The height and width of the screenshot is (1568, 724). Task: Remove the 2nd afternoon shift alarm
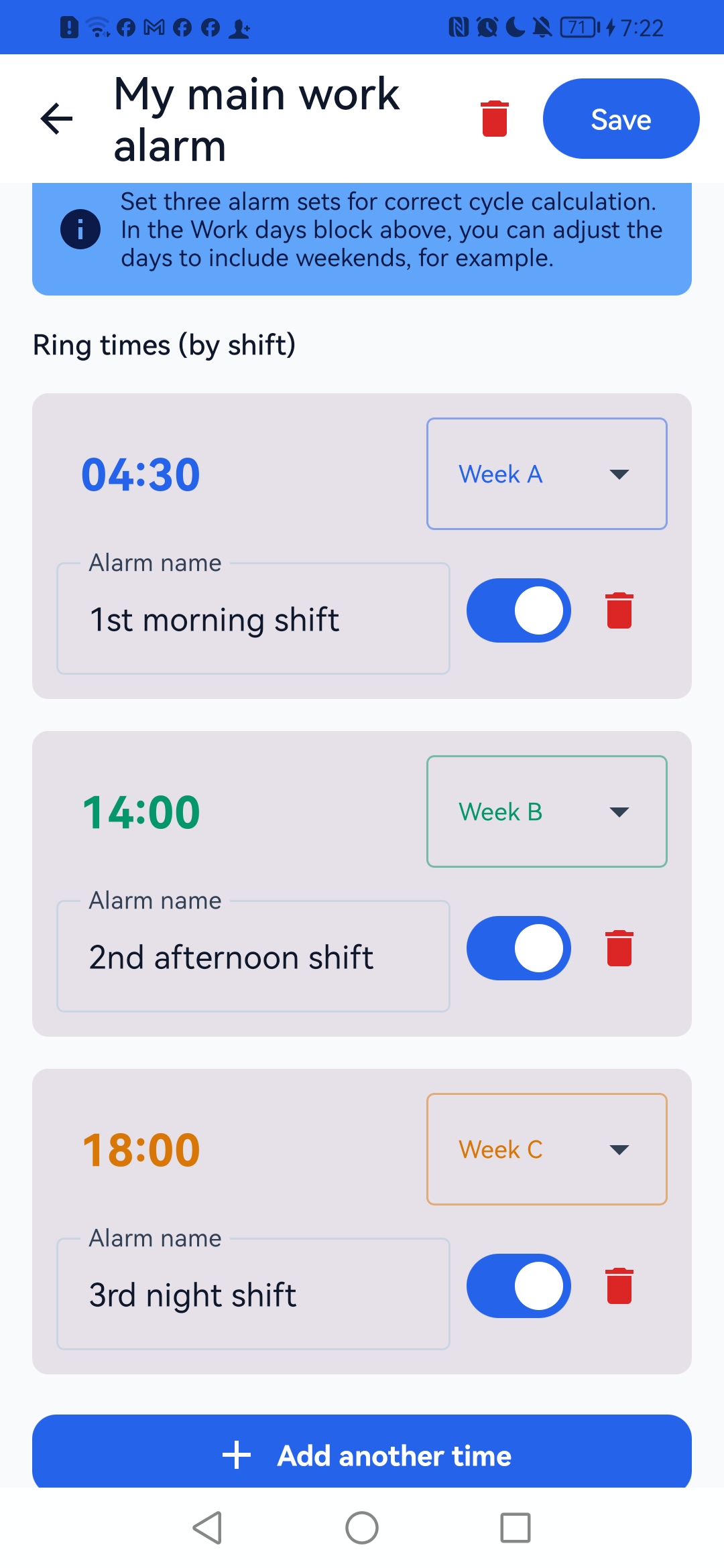(x=619, y=948)
